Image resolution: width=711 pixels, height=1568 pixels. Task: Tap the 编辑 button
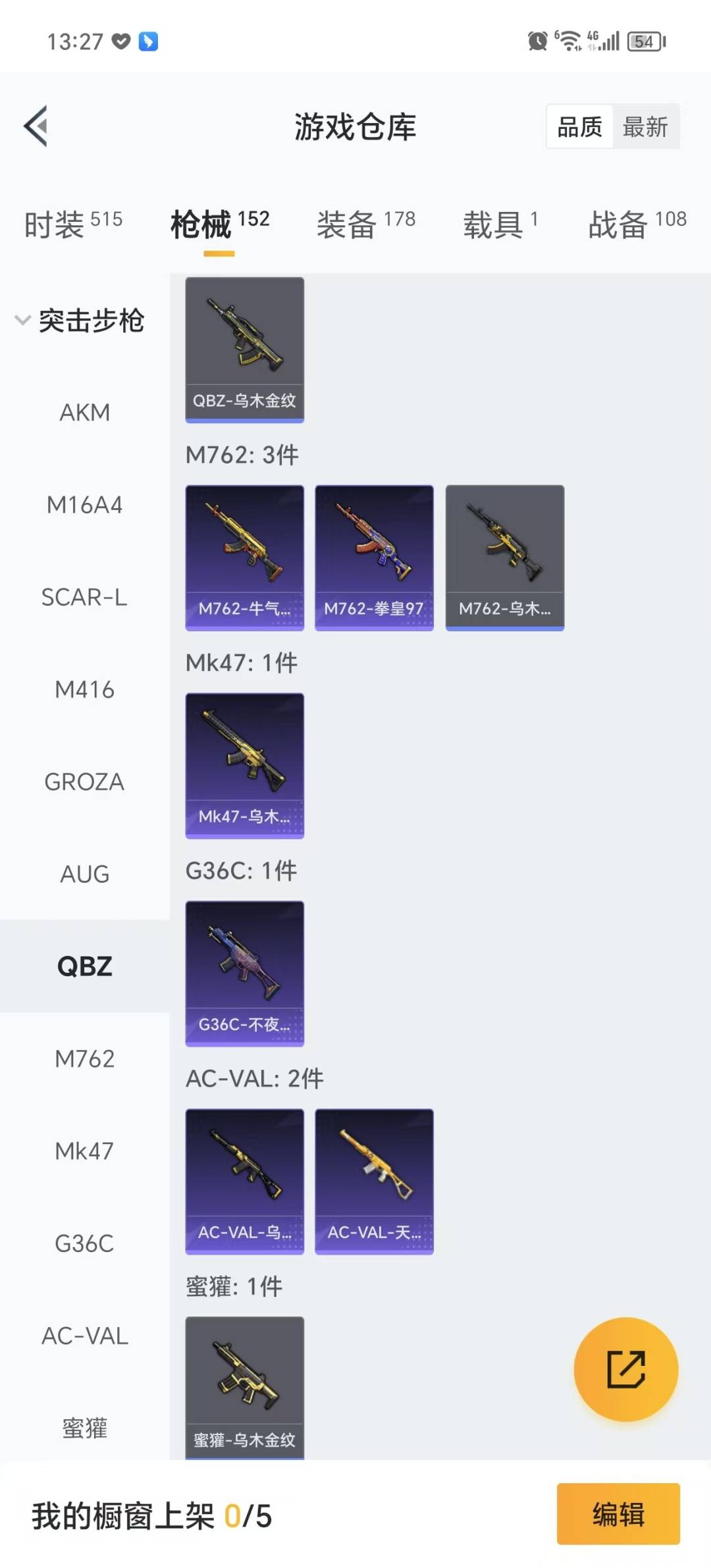coord(618,1513)
